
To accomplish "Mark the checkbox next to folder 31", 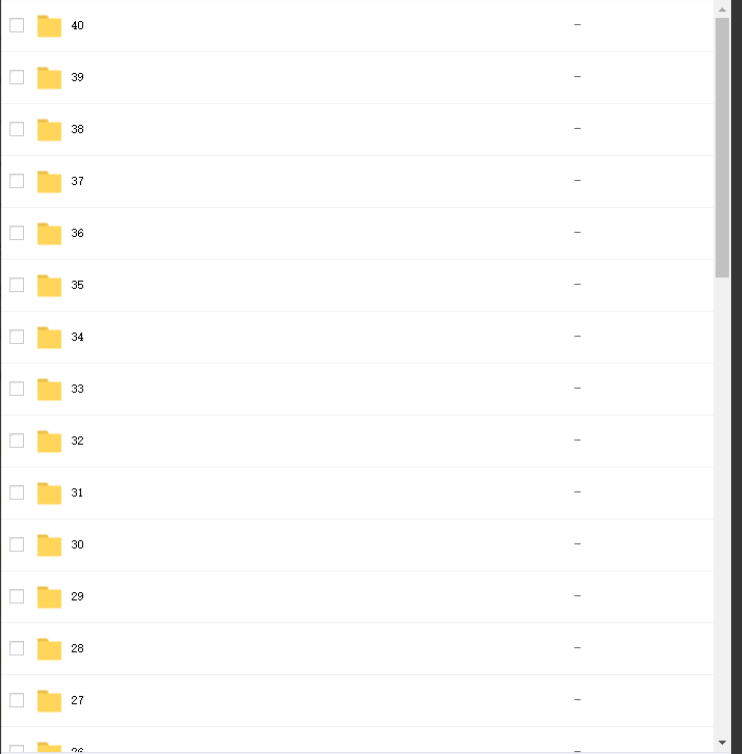I will click(17, 493).
